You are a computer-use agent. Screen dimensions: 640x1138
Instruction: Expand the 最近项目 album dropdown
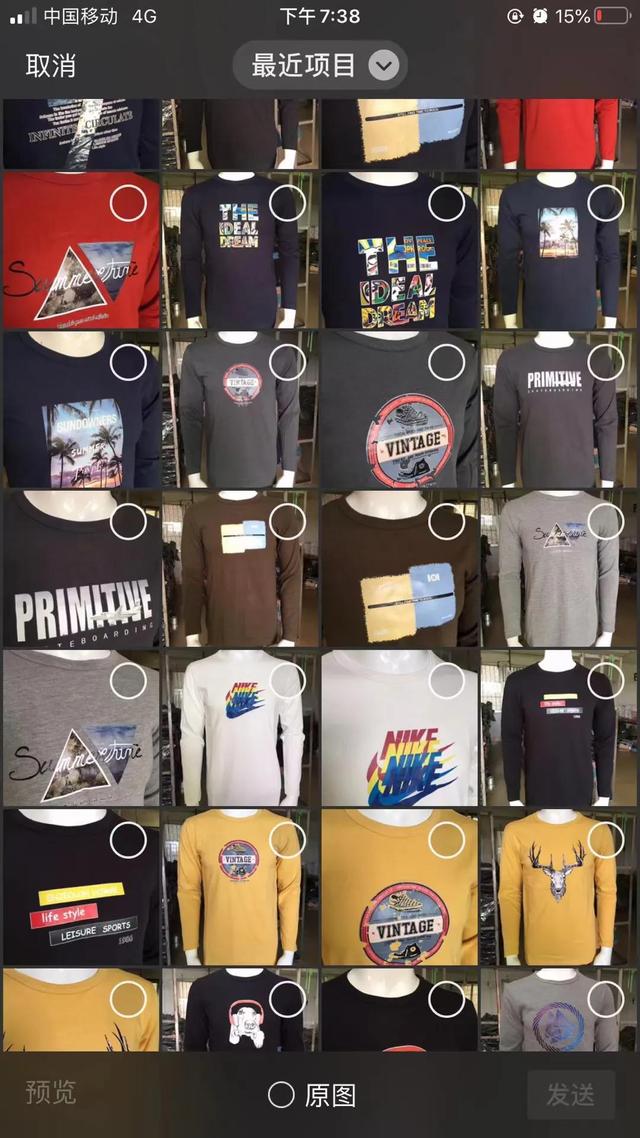[320, 66]
